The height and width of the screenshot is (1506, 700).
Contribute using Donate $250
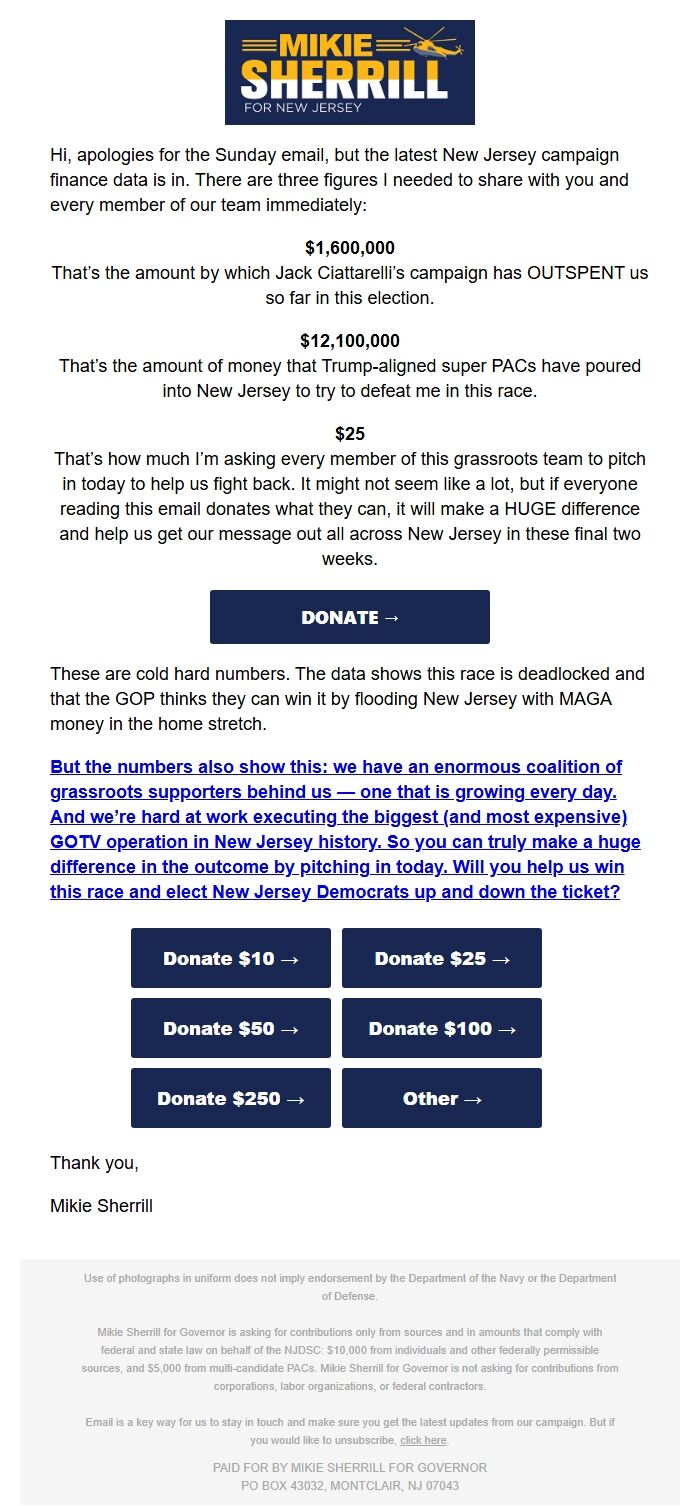pos(231,1098)
